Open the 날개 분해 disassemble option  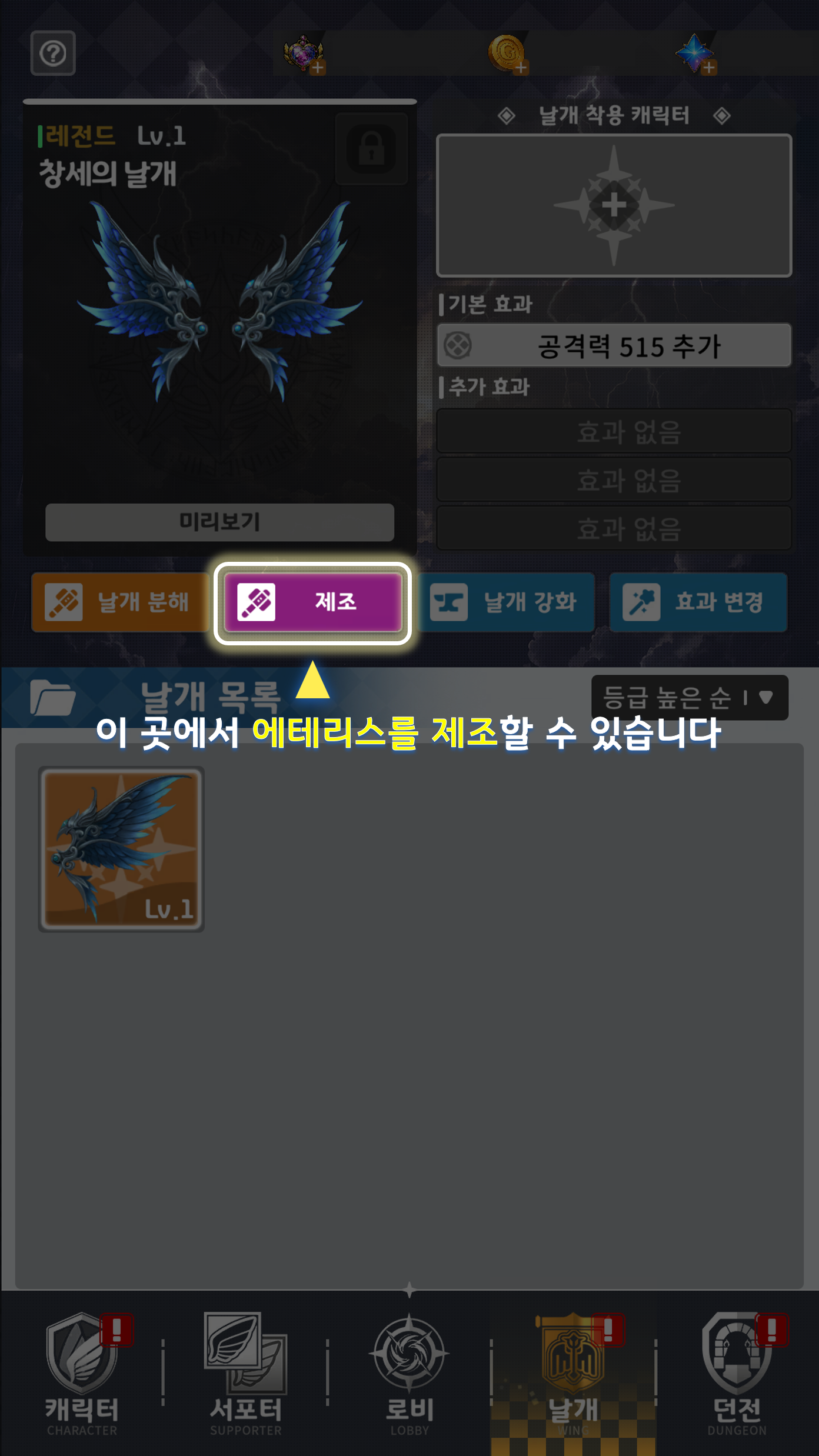[120, 602]
